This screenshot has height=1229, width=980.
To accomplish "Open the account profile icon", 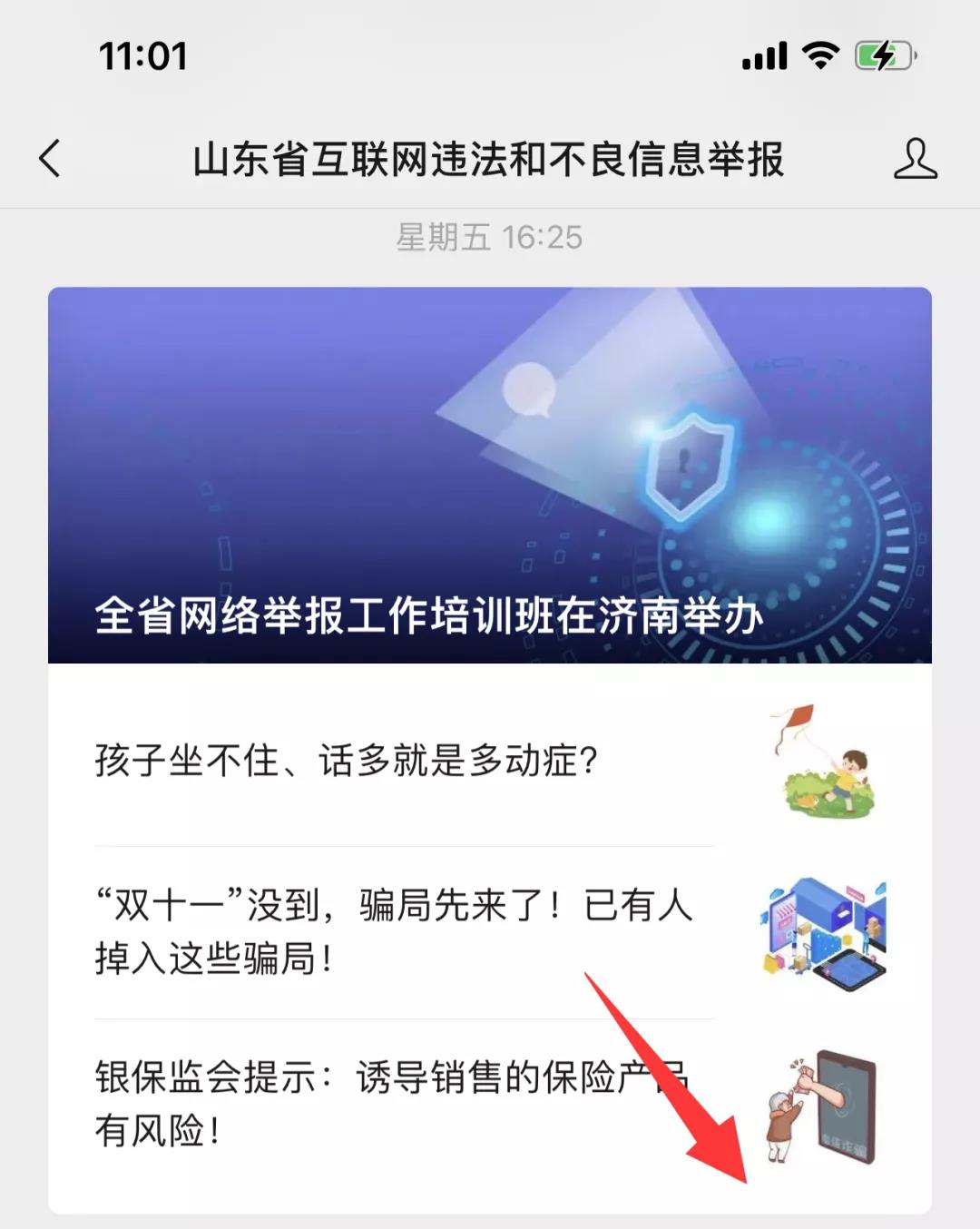I will [x=915, y=159].
